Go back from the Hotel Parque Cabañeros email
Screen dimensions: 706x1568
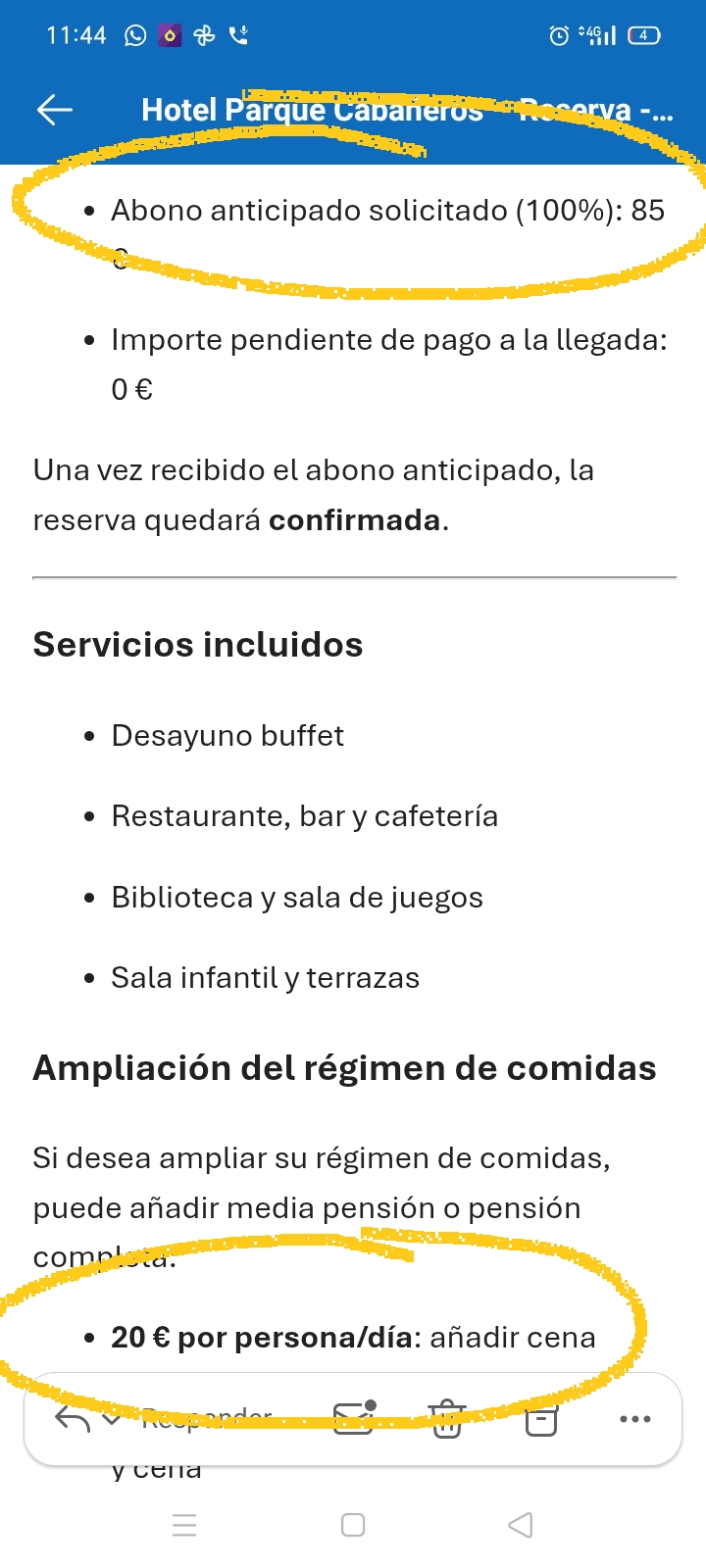[55, 110]
